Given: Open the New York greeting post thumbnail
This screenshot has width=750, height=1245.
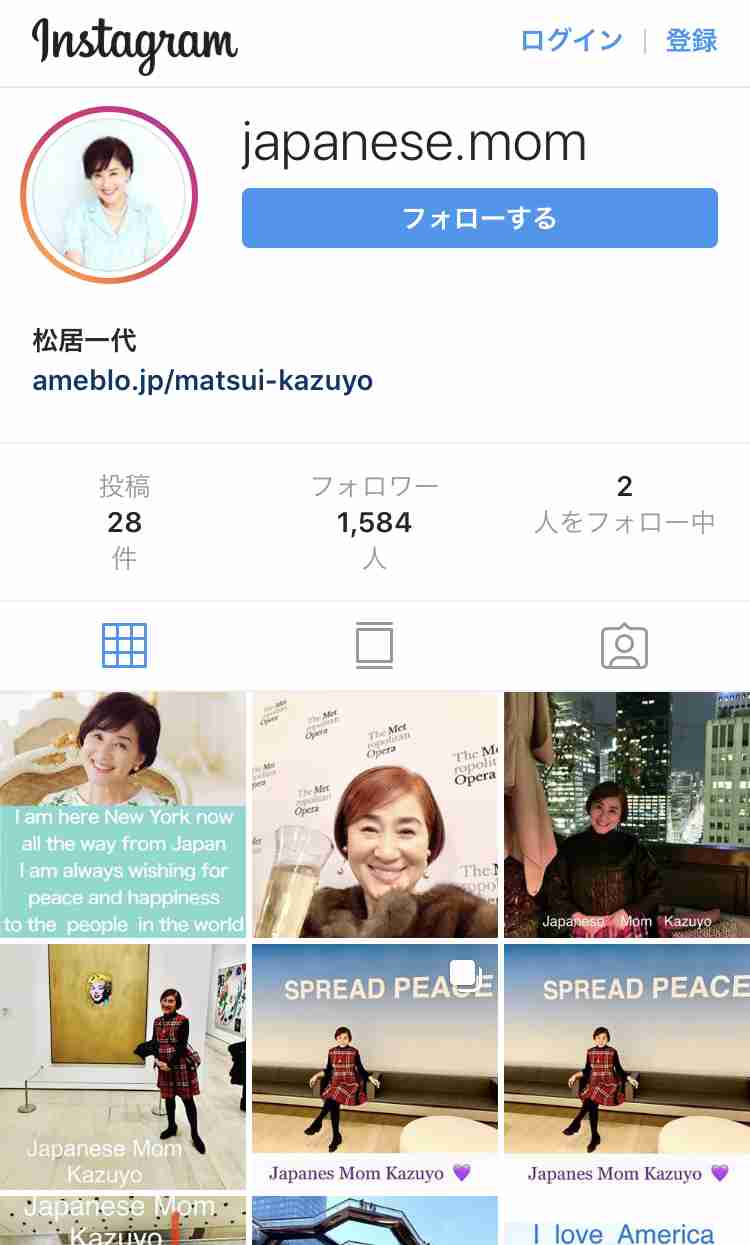Looking at the screenshot, I should [122, 814].
